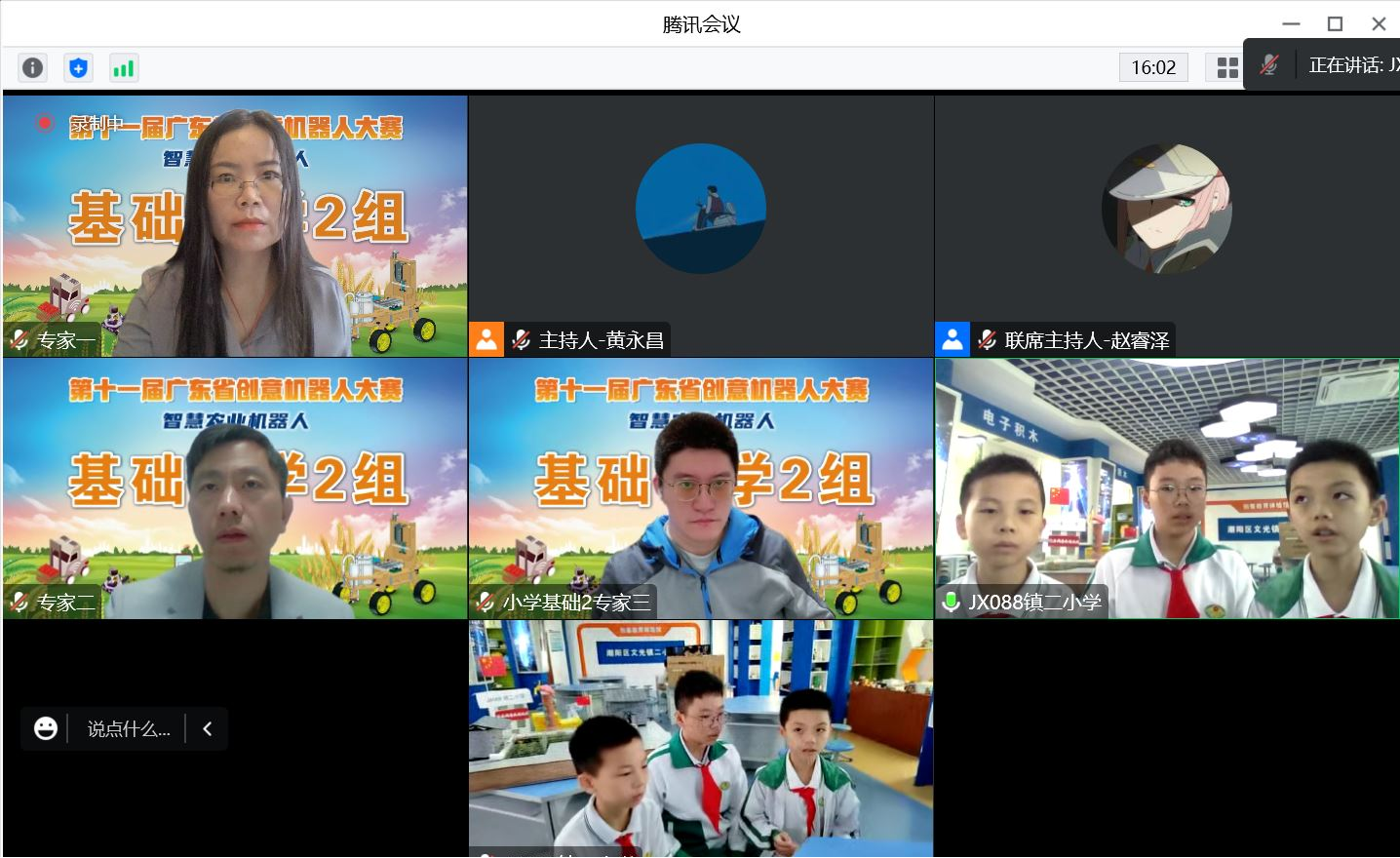1400x858 pixels.
Task: Select the 小学基础2专家三 video tile
Action: 701,487
